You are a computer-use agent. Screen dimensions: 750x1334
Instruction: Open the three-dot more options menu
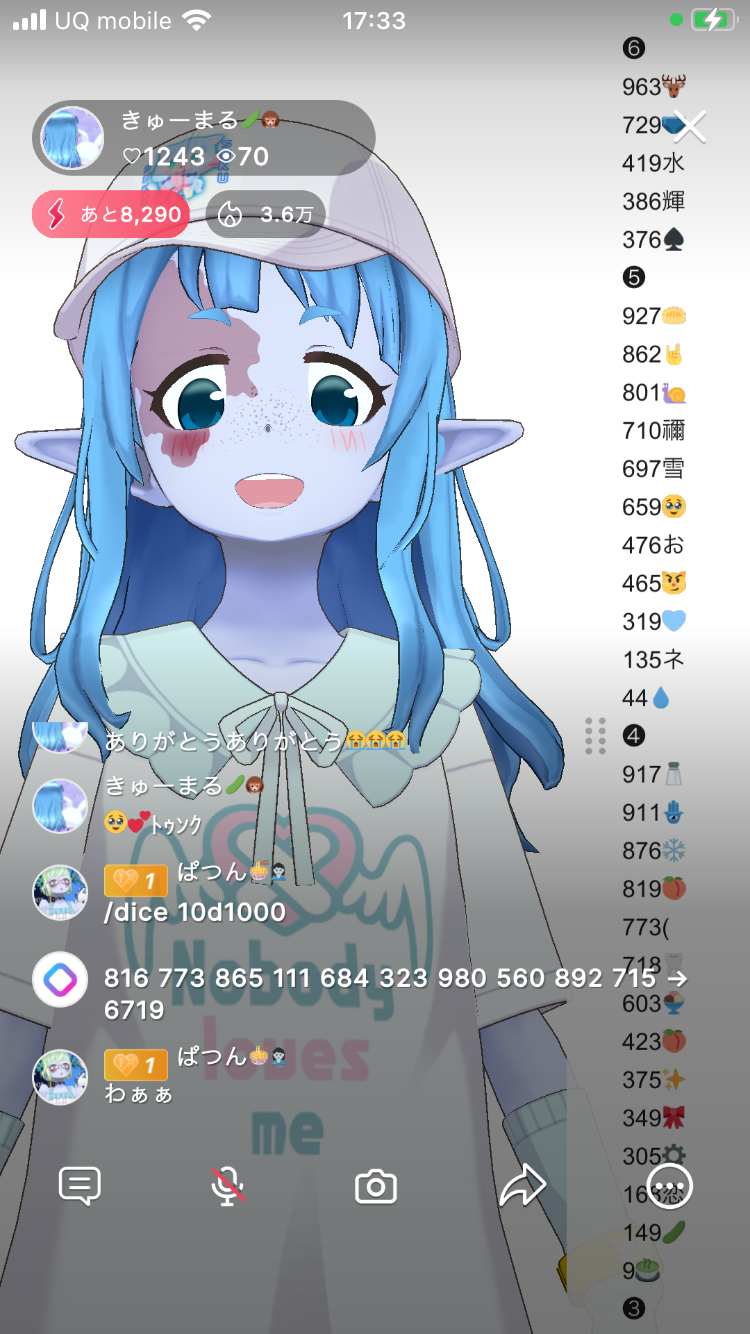tap(669, 1187)
